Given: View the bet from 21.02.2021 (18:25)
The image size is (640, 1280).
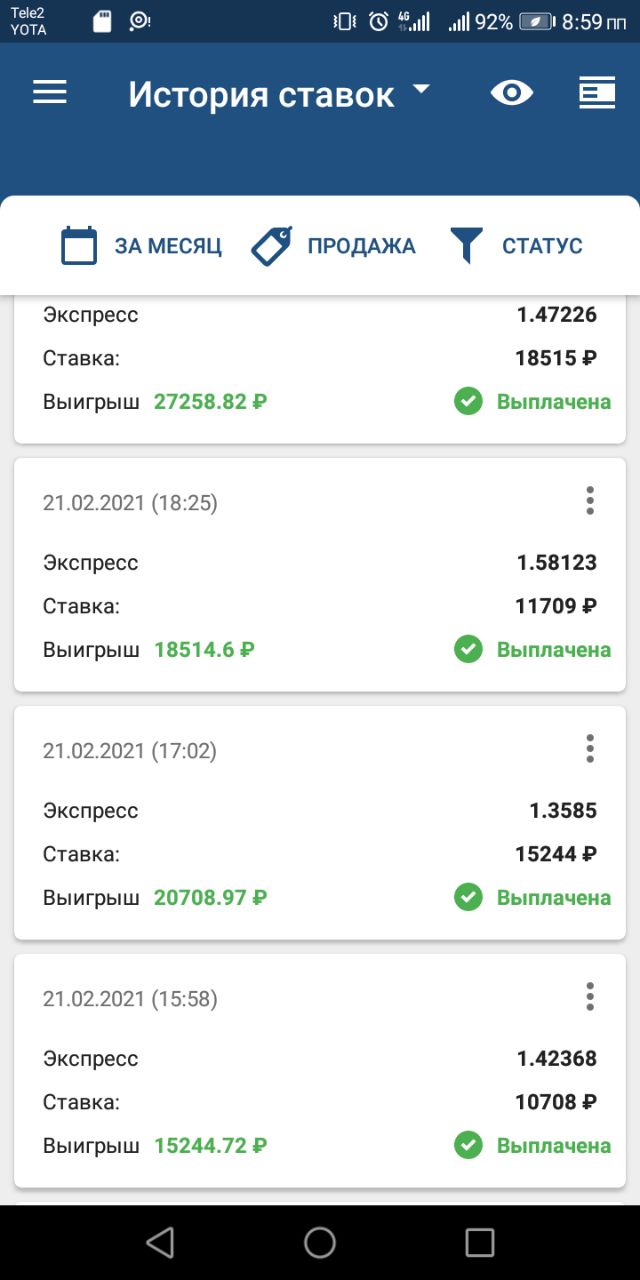Looking at the screenshot, I should [x=320, y=575].
